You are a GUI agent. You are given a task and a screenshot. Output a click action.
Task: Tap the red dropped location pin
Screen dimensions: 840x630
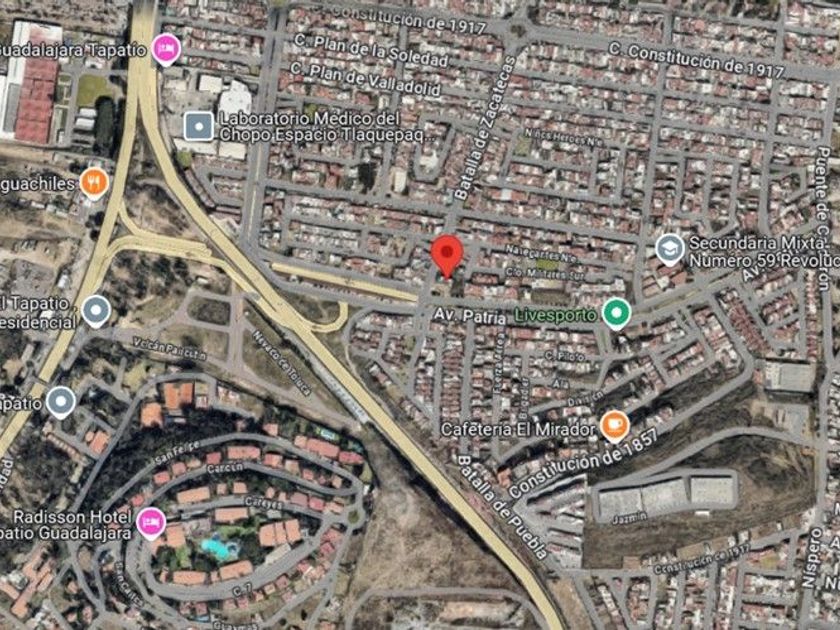click(x=447, y=256)
